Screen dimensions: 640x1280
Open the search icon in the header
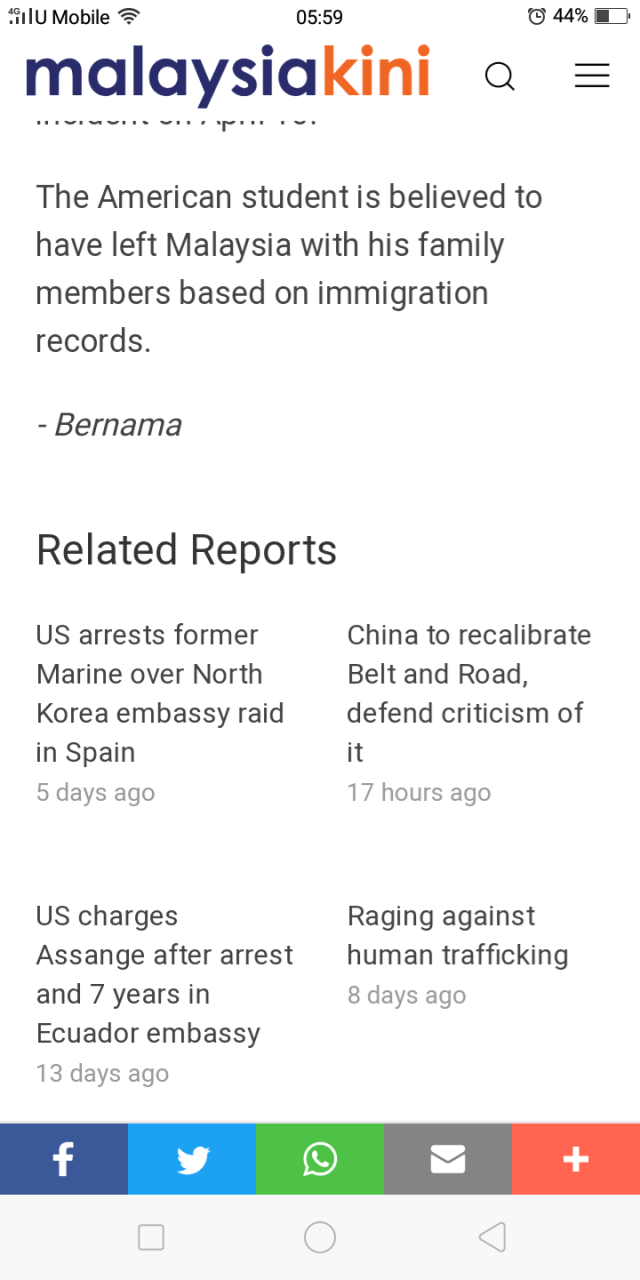(x=499, y=76)
